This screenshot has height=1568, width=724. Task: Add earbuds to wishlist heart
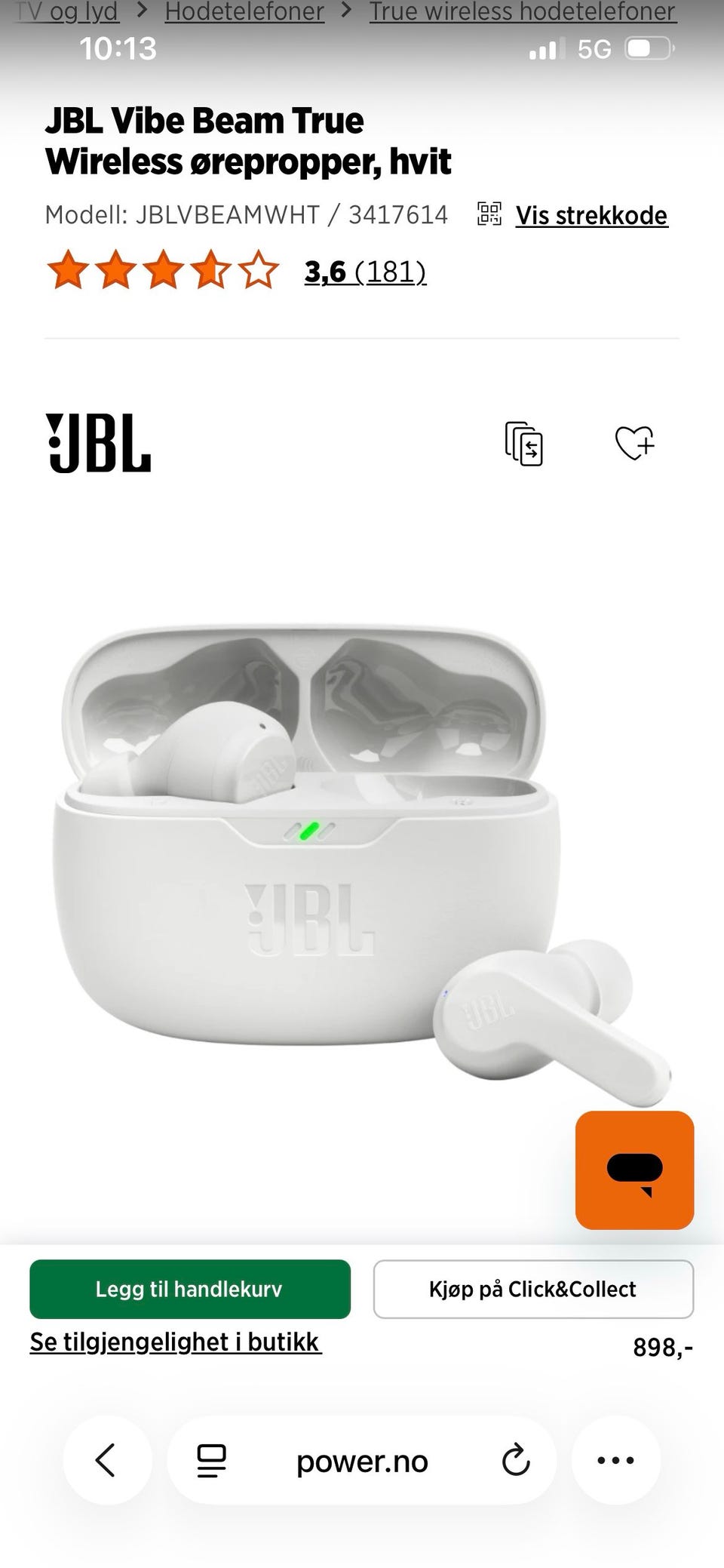click(x=635, y=443)
